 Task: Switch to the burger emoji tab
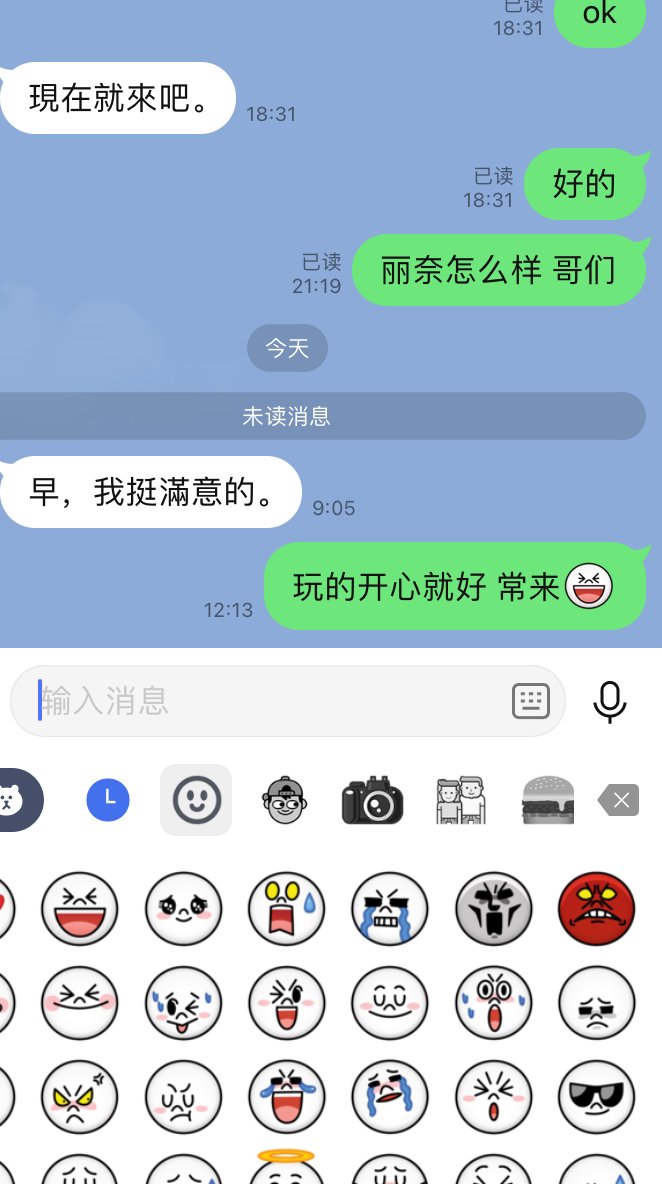[548, 800]
